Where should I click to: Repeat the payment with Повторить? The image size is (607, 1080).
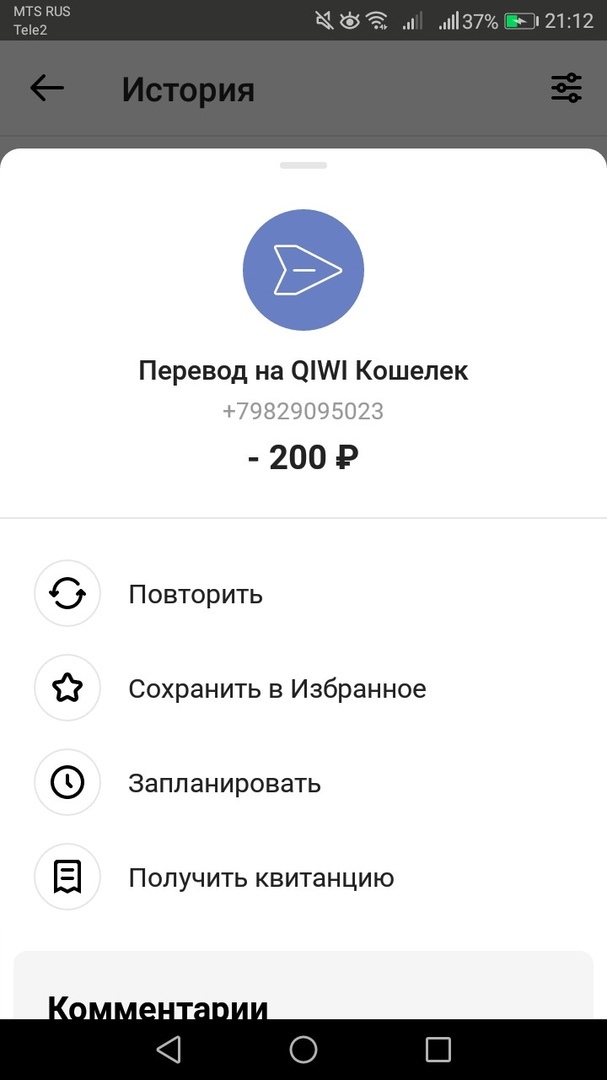pos(195,594)
